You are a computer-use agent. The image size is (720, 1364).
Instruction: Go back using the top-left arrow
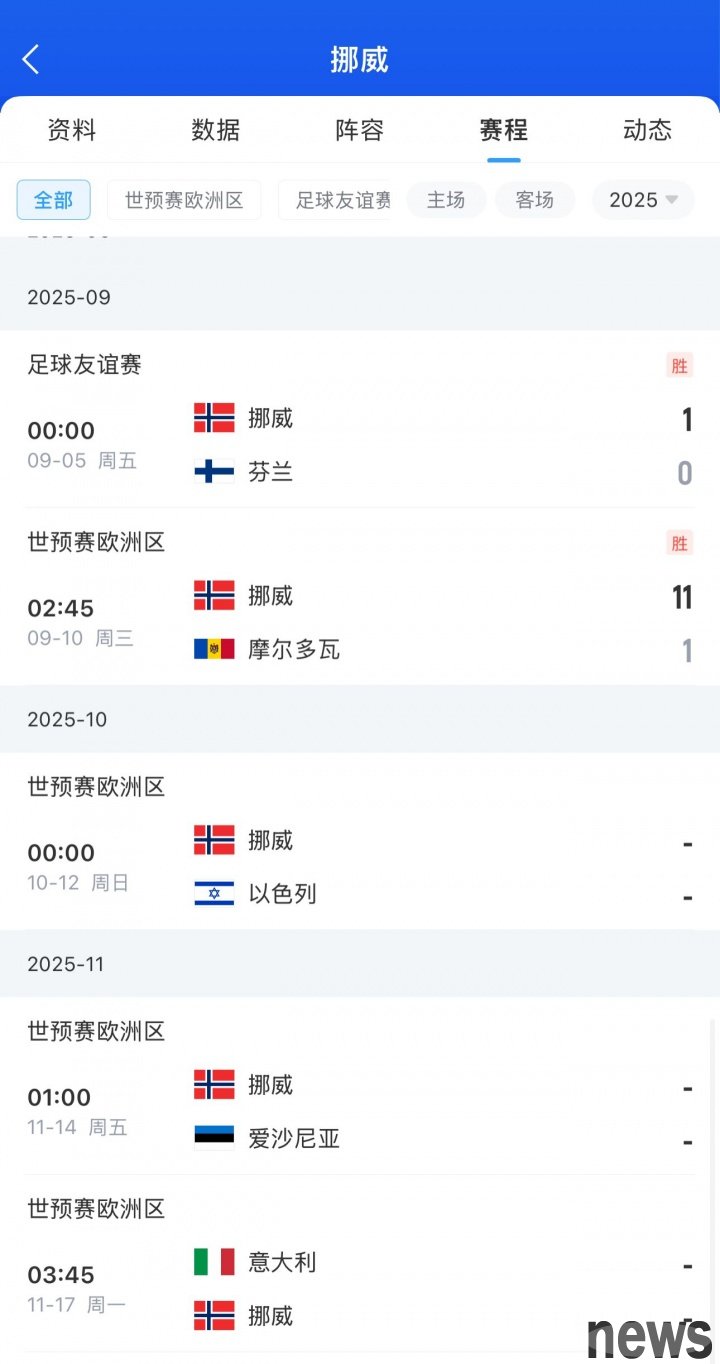[31, 59]
